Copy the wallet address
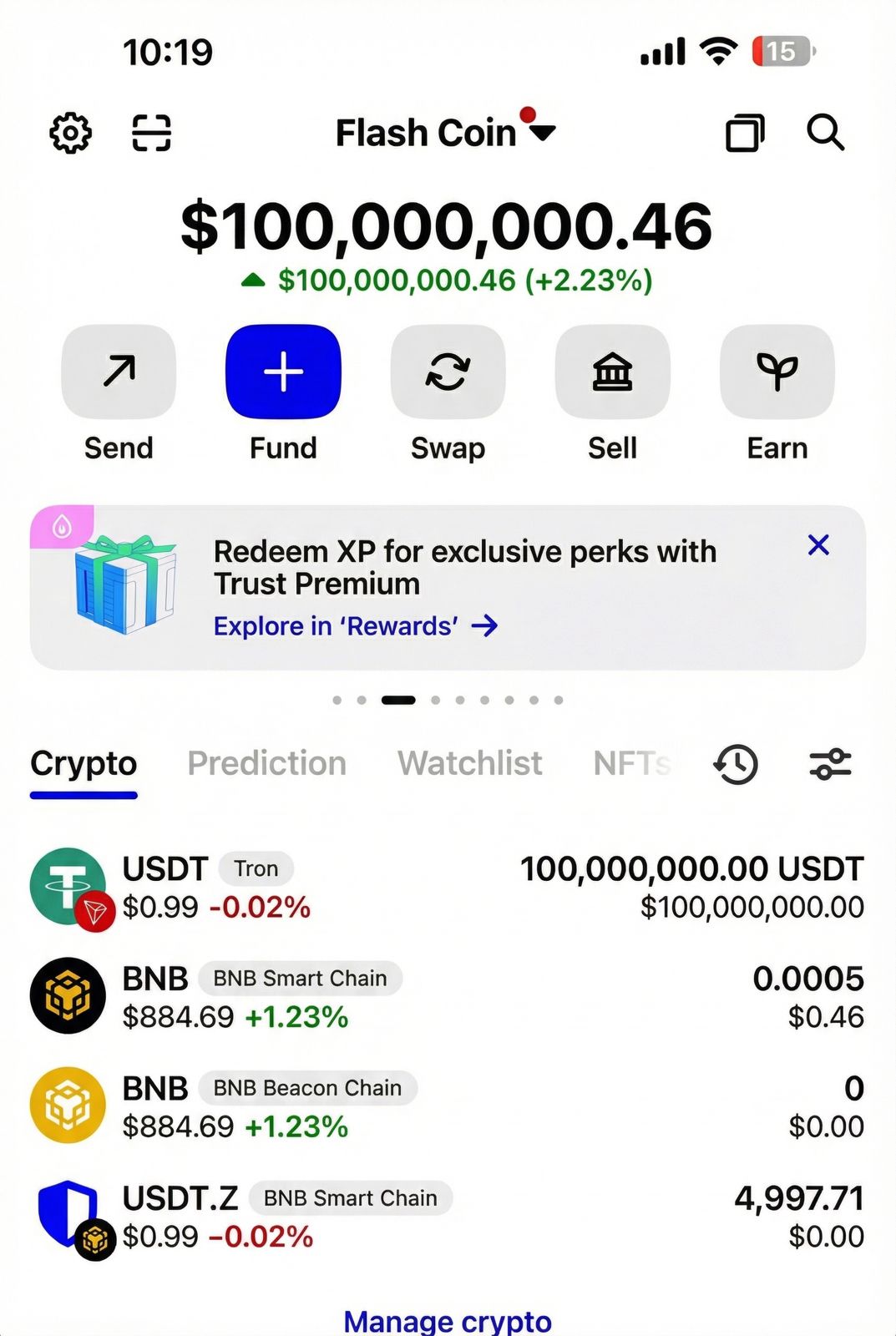This screenshot has width=896, height=1336. tap(746, 132)
